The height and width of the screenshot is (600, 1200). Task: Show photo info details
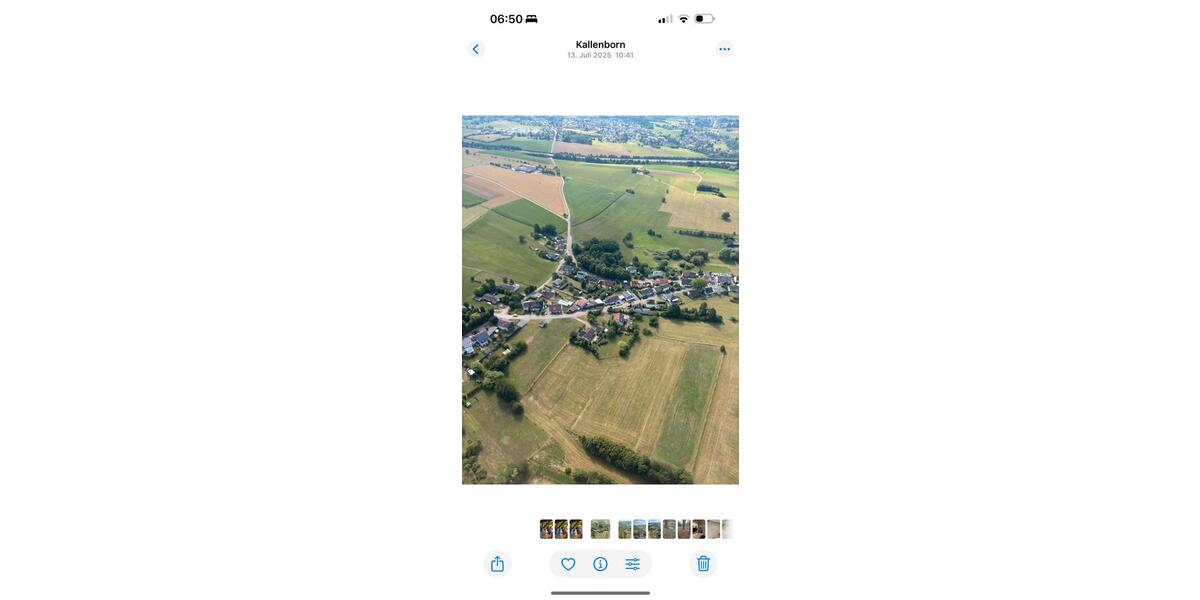(600, 564)
